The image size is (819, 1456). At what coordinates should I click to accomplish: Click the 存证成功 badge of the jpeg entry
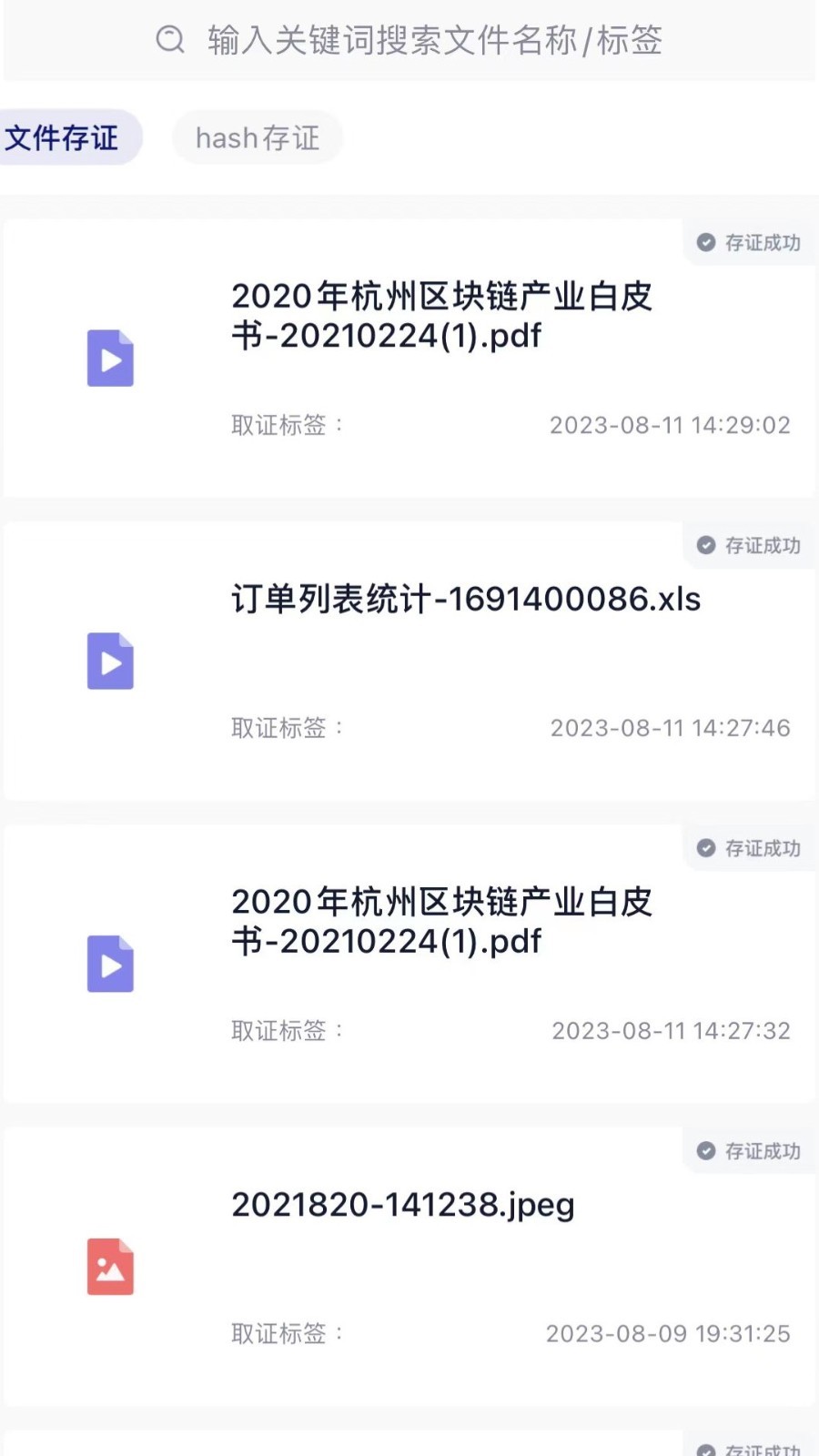pos(748,1151)
